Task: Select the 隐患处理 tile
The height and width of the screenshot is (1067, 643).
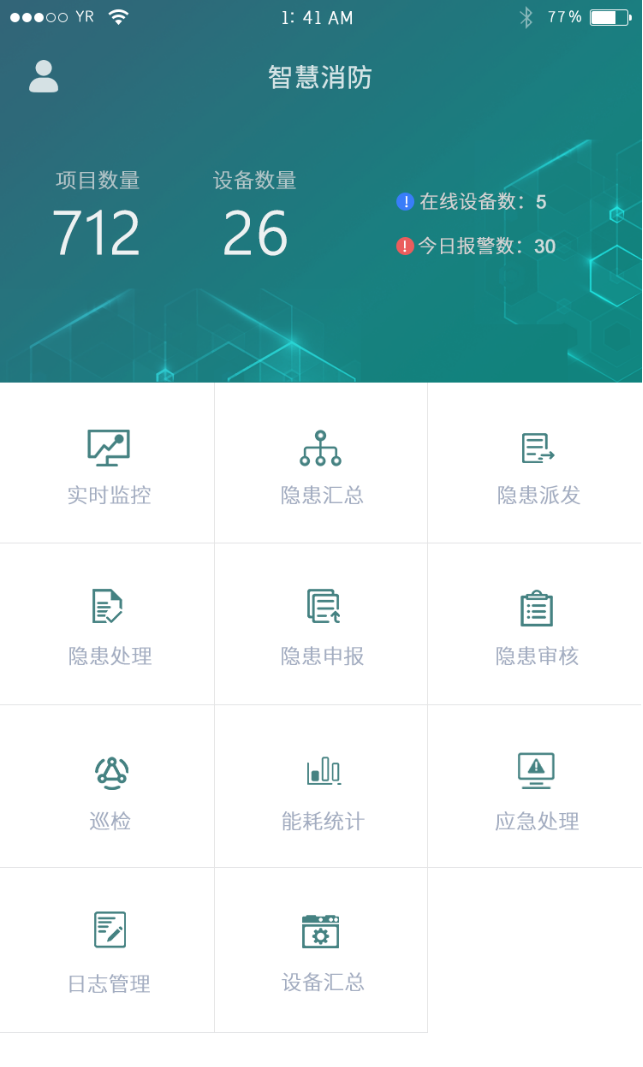Action: pos(108,625)
